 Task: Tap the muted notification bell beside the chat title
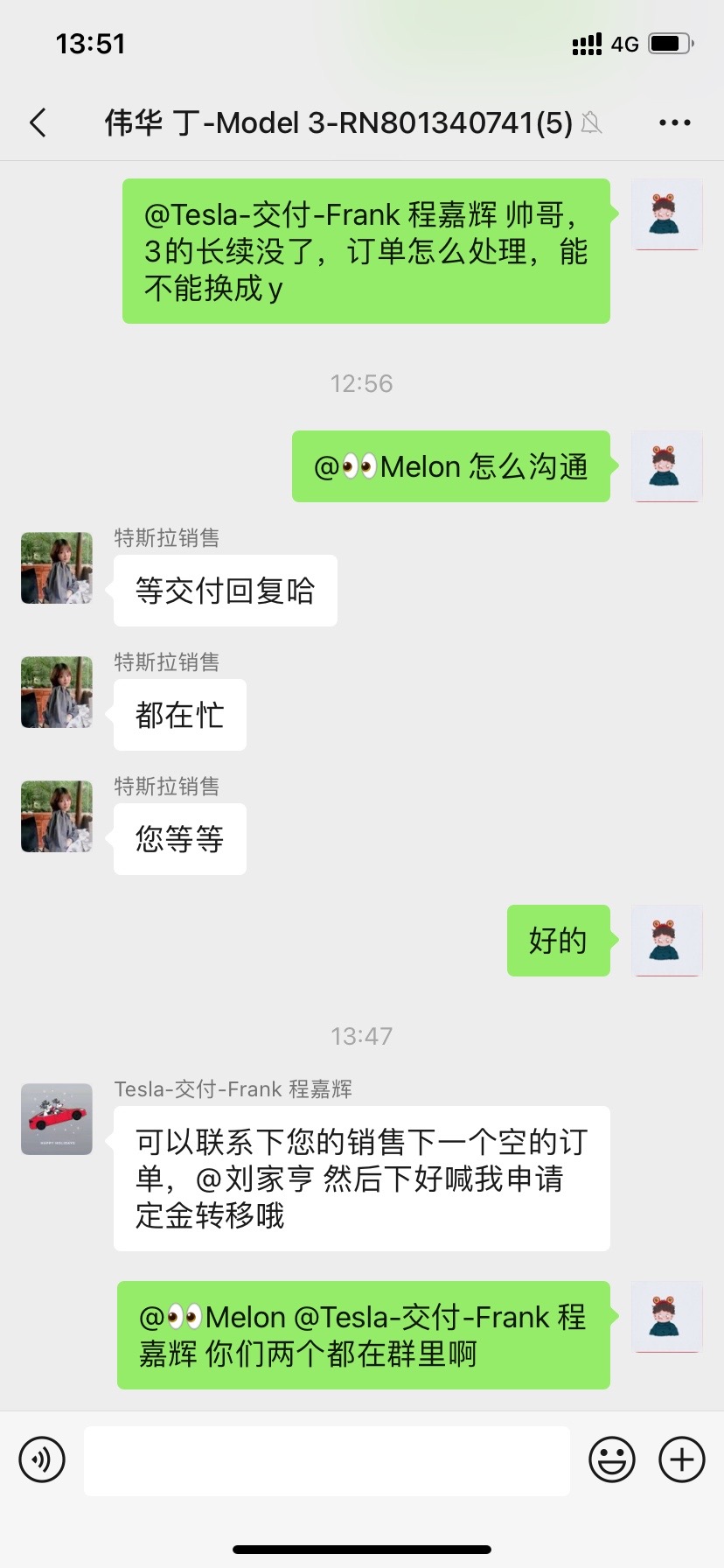tap(592, 124)
